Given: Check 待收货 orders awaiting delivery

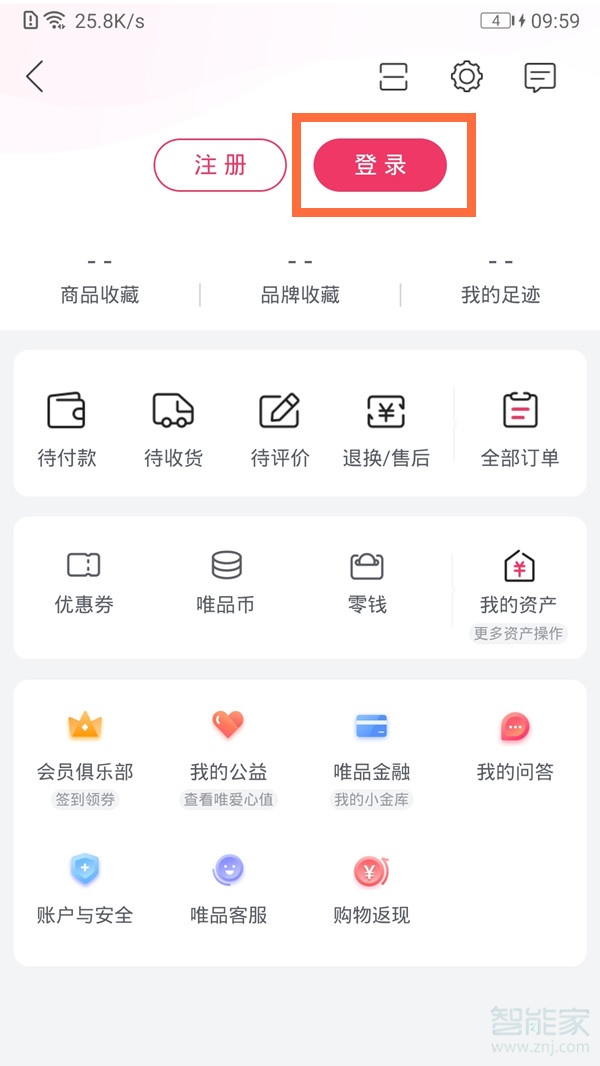Looking at the screenshot, I should point(173,428).
